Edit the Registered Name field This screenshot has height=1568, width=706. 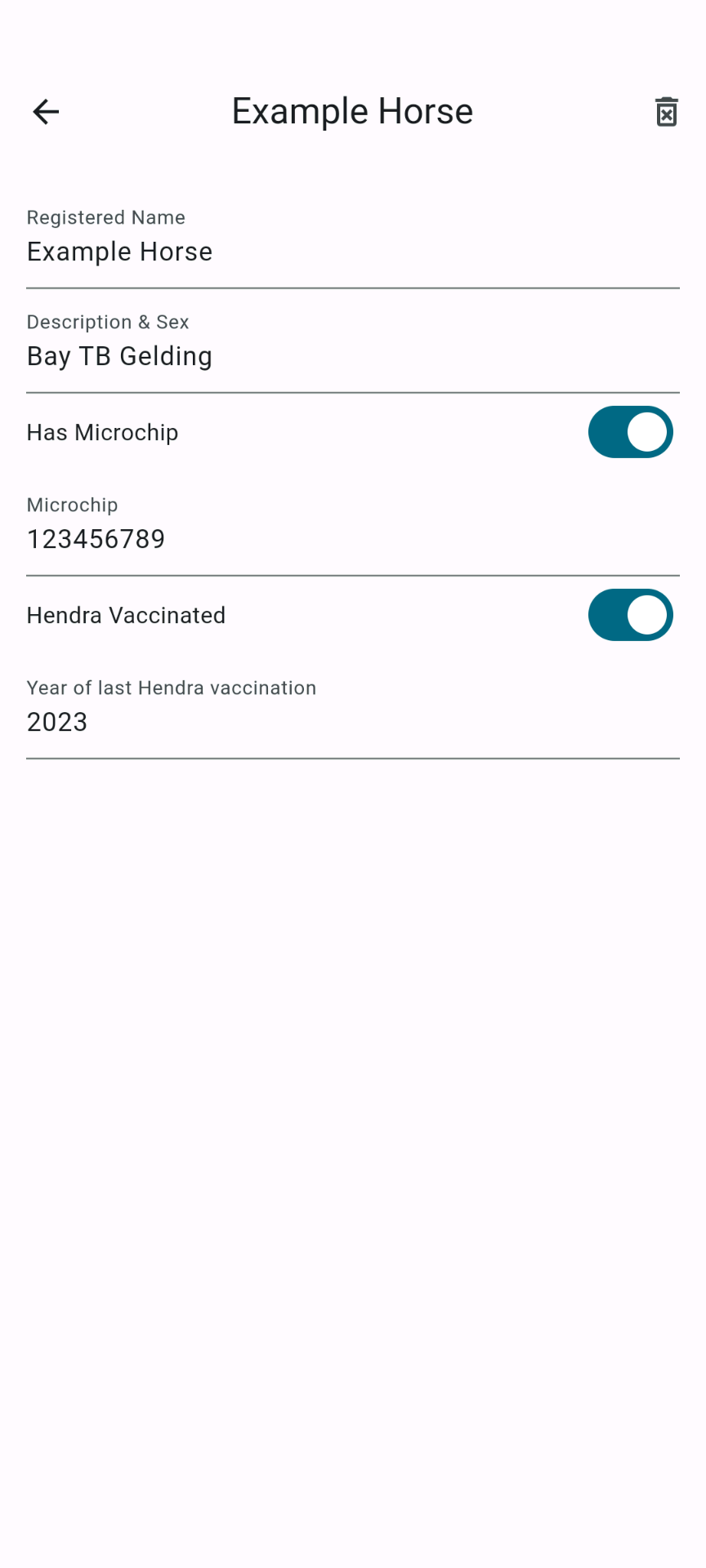coord(352,252)
